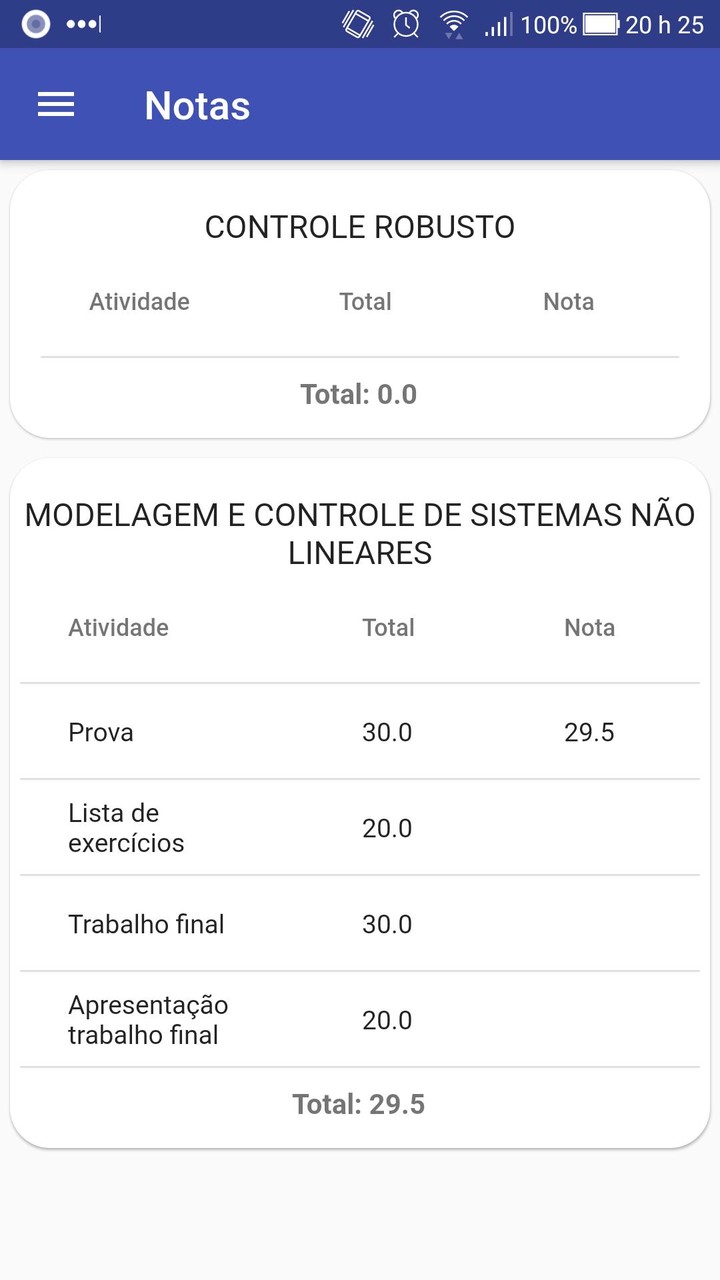Tap the Wi-Fi status icon
The width and height of the screenshot is (720, 1280).
pyautogui.click(x=452, y=24)
